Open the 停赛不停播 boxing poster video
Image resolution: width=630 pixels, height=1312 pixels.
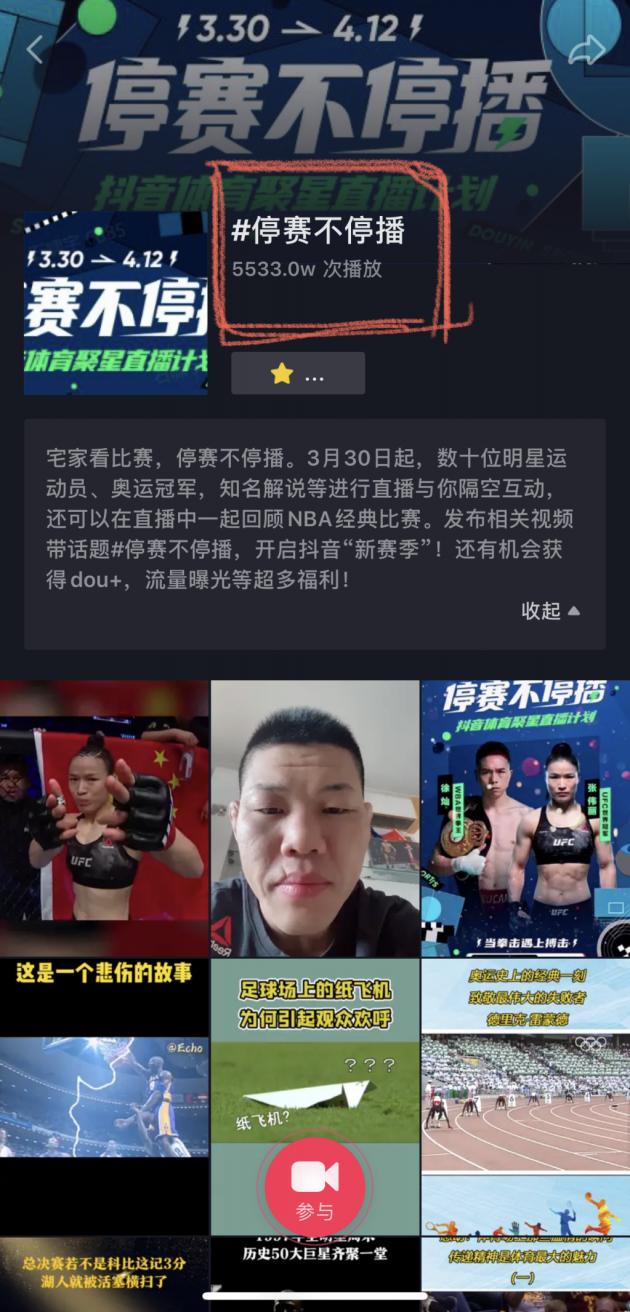pyautogui.click(x=525, y=817)
